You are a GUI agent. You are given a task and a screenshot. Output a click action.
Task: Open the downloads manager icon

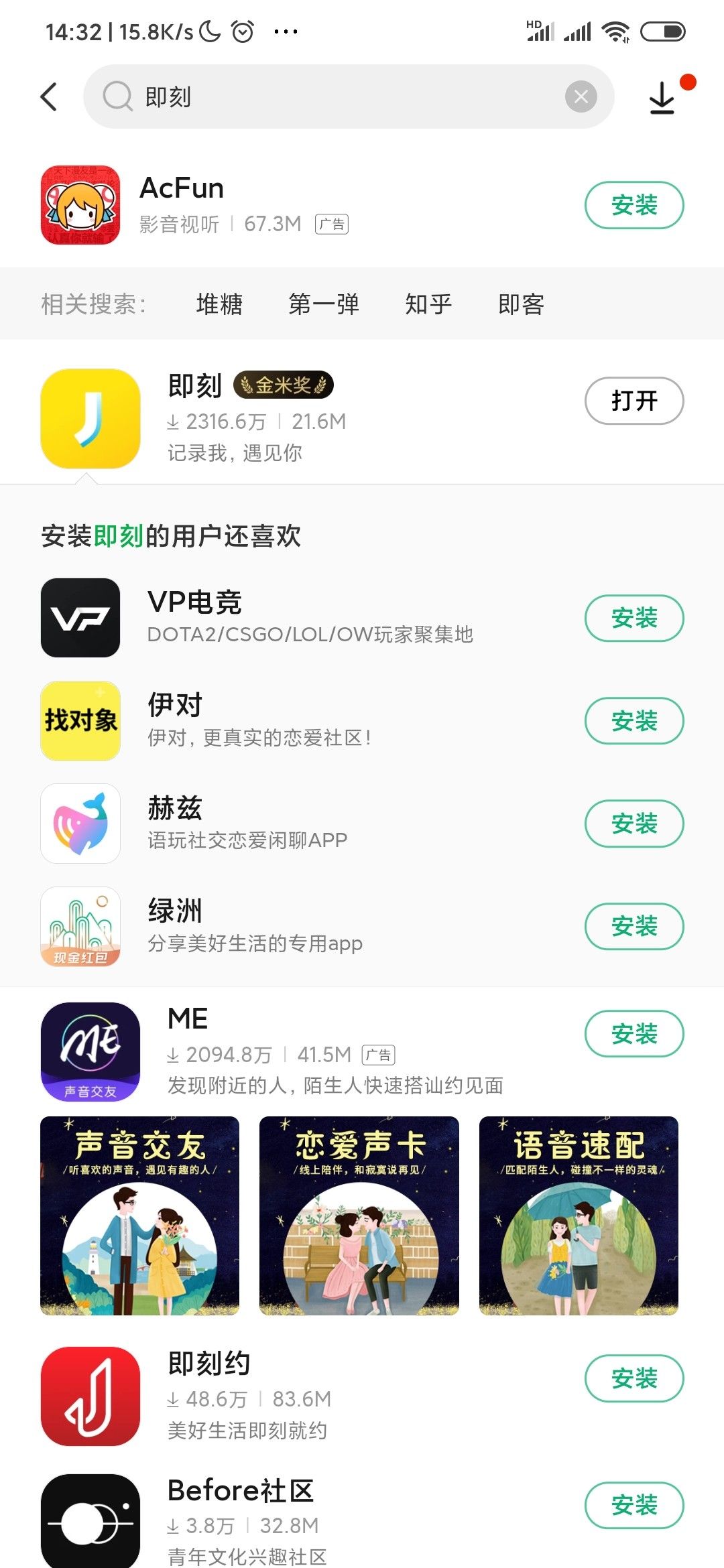point(662,98)
